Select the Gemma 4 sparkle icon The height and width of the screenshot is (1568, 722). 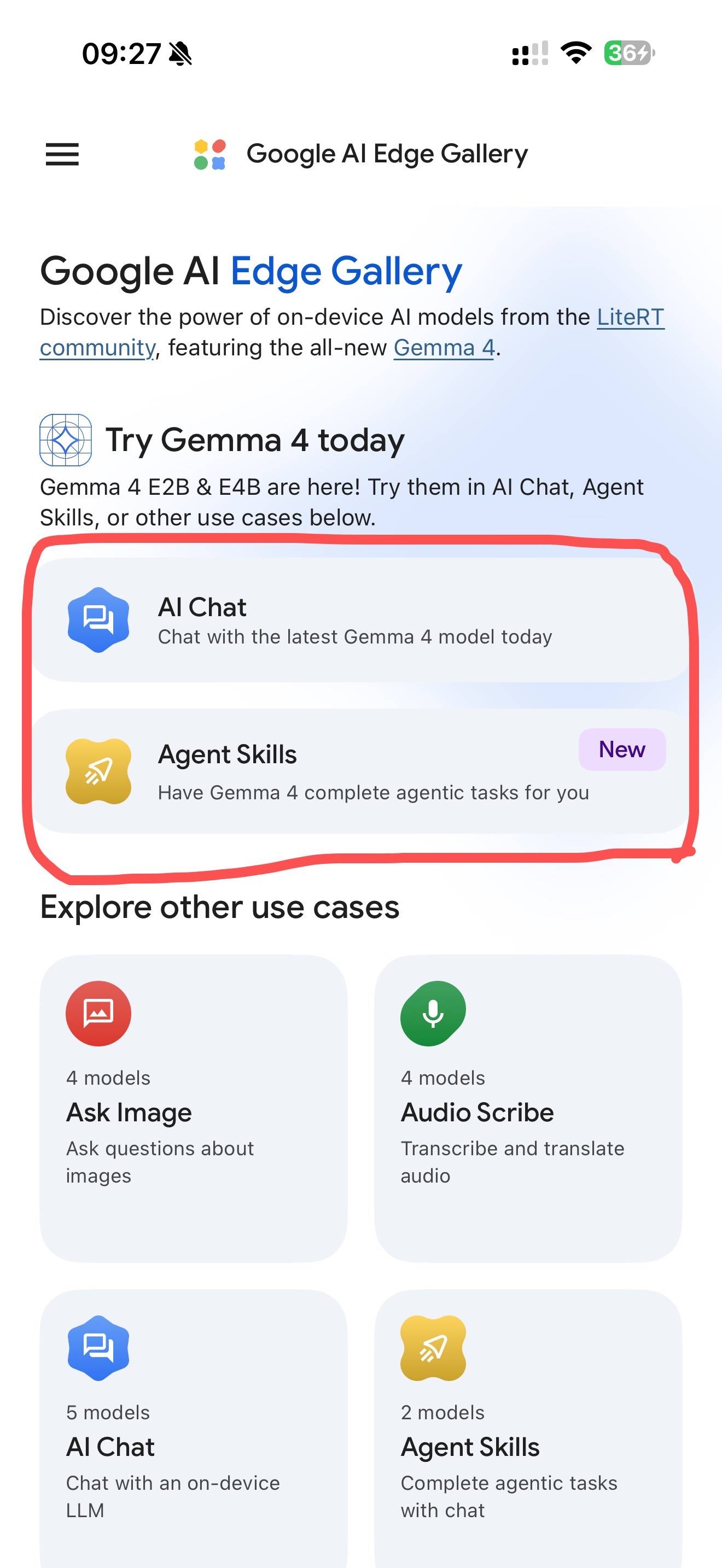click(x=65, y=440)
